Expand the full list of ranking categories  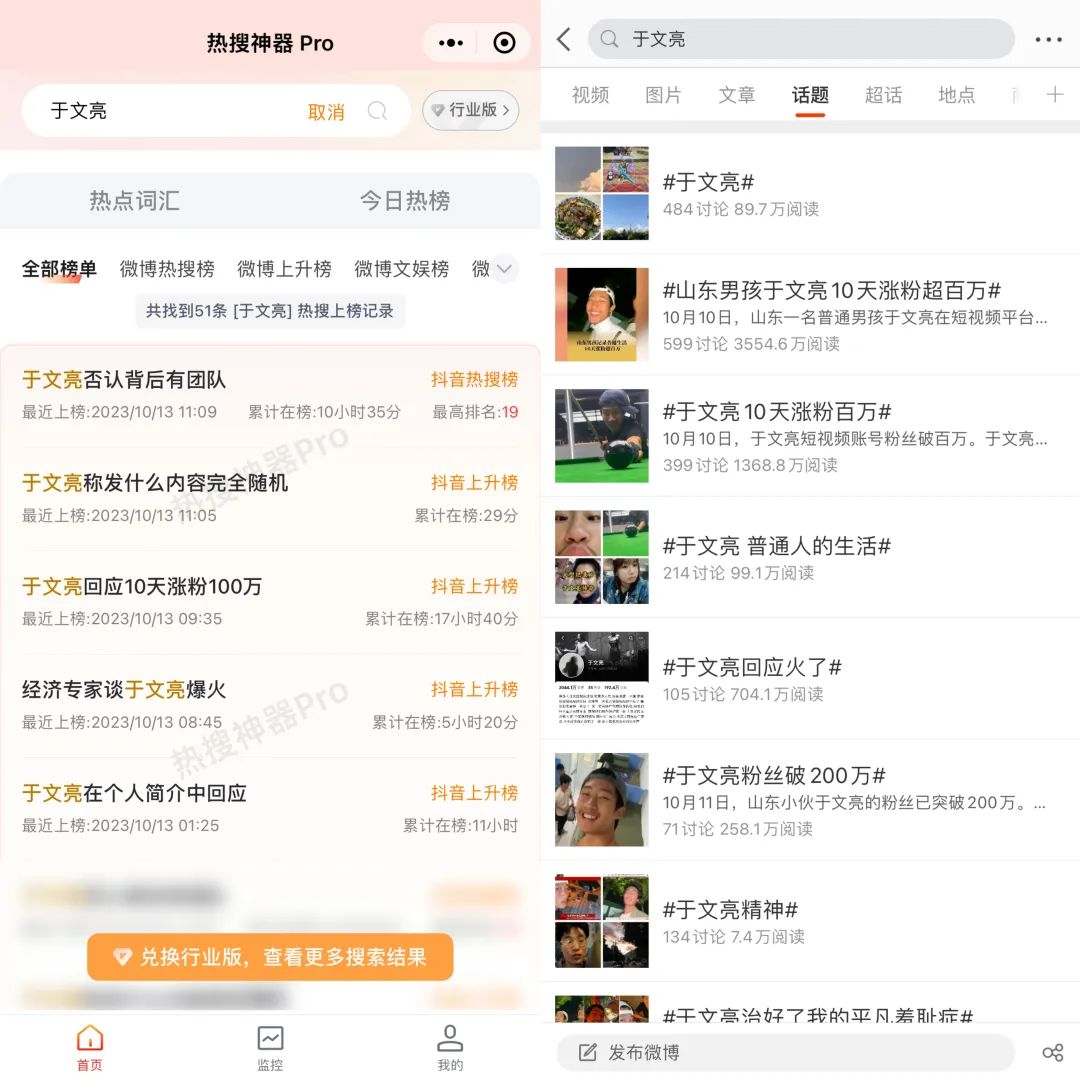pos(505,268)
